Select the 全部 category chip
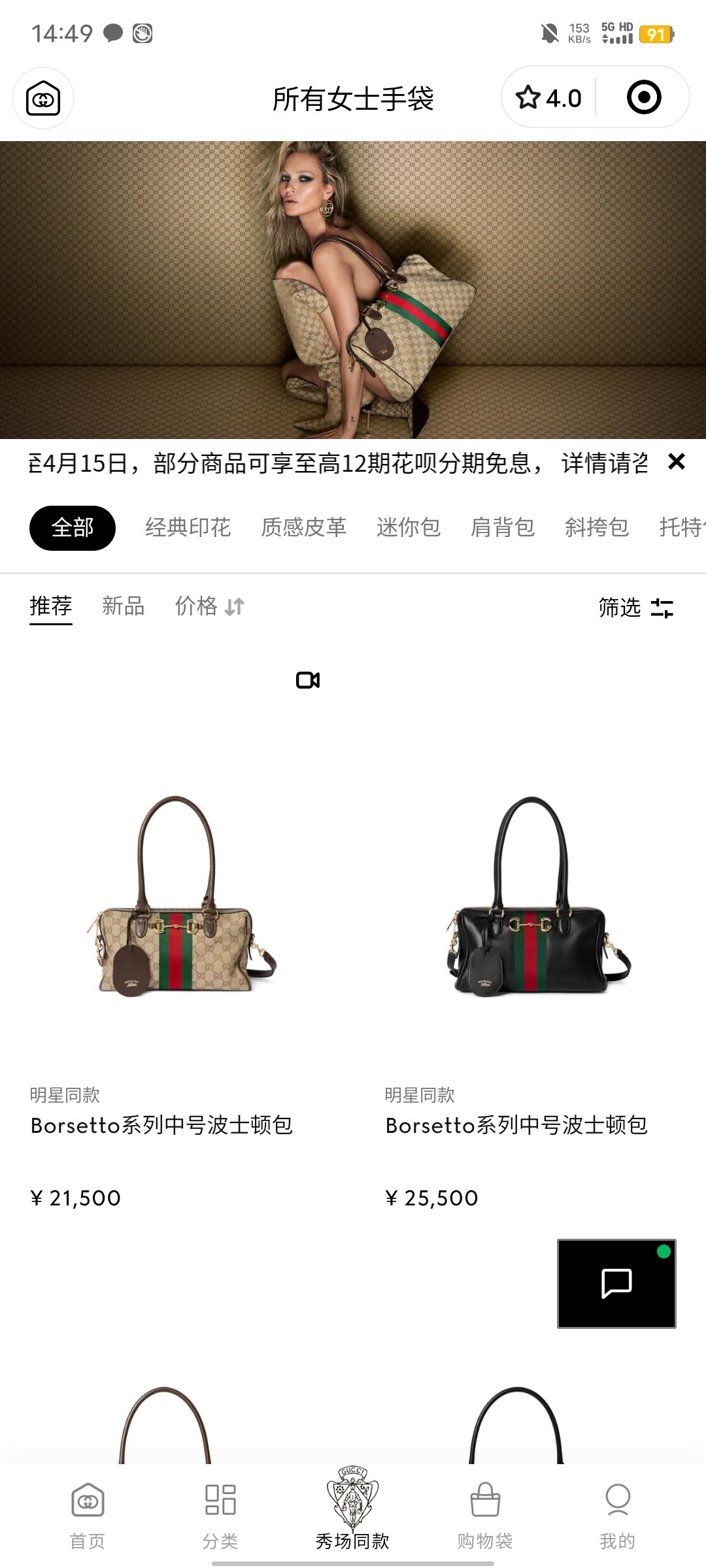Image resolution: width=706 pixels, height=1568 pixels. pyautogui.click(x=73, y=527)
